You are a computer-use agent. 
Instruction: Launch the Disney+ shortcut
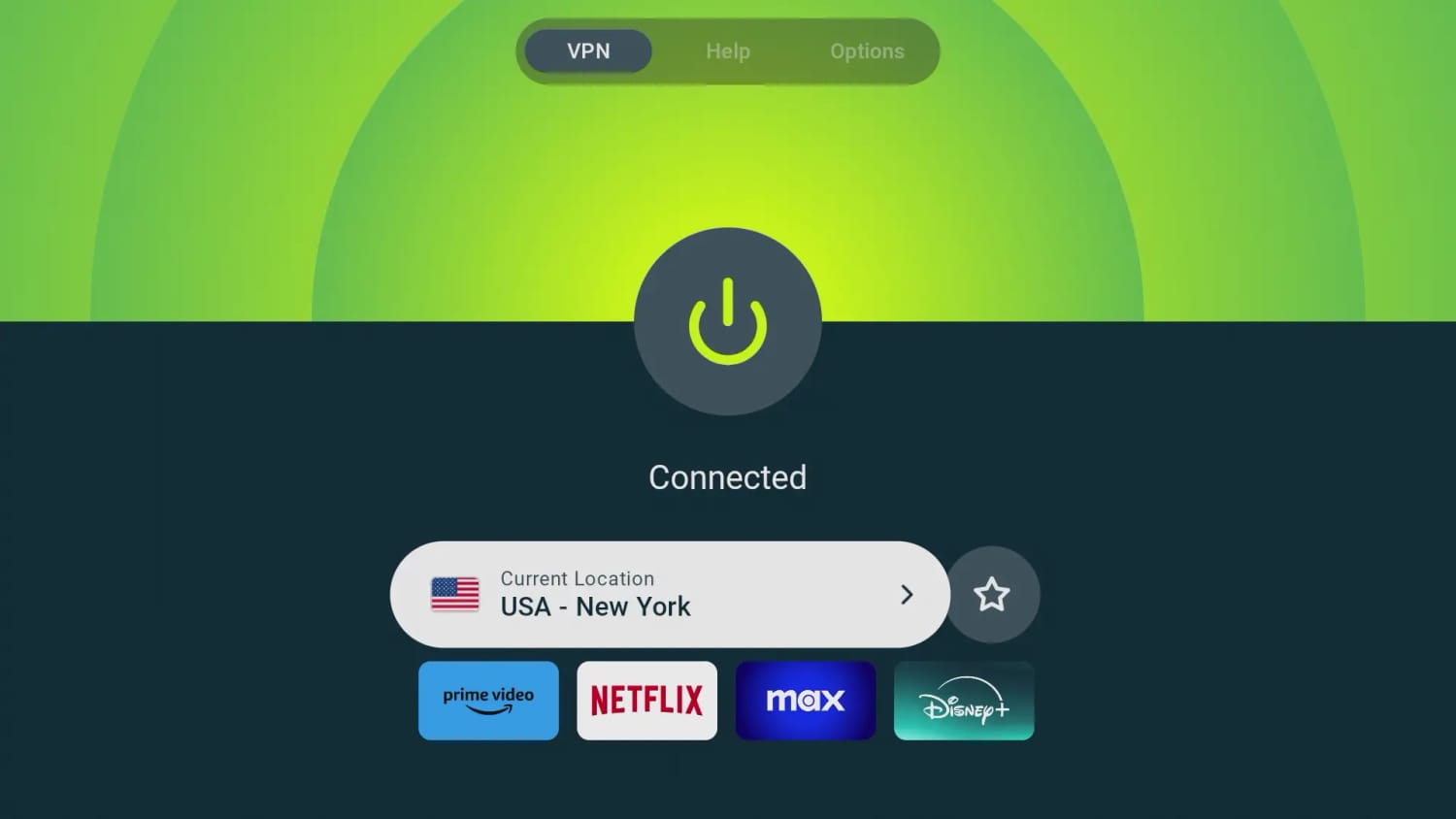pyautogui.click(x=963, y=701)
